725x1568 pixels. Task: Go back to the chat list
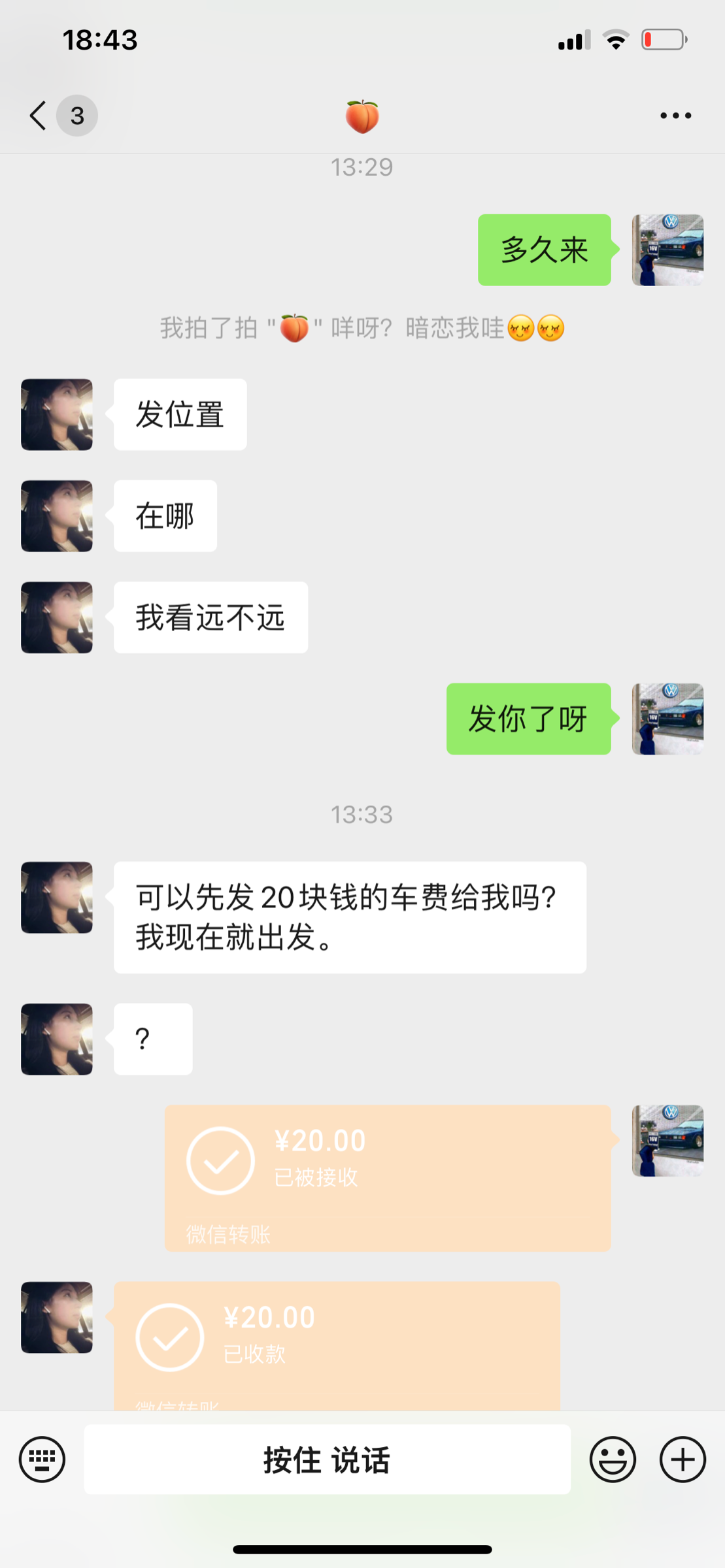[x=39, y=116]
